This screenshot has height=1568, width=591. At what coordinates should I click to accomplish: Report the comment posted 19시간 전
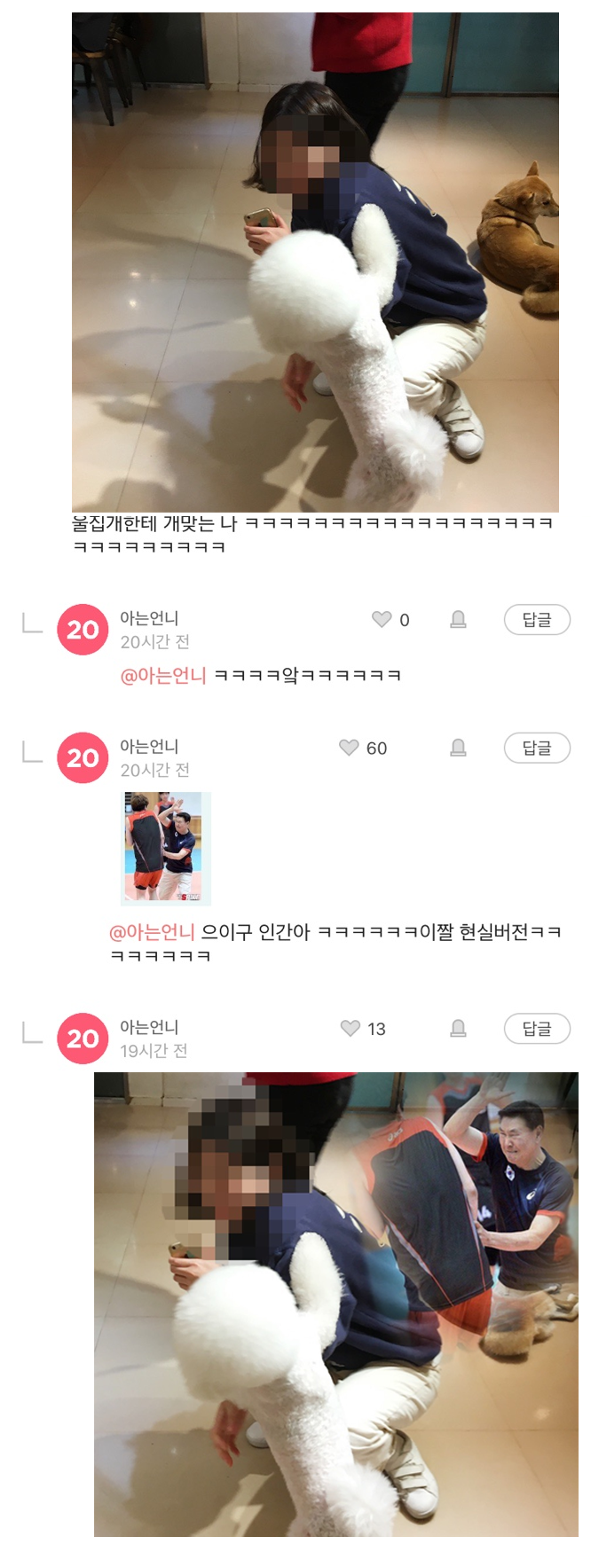(x=458, y=1028)
